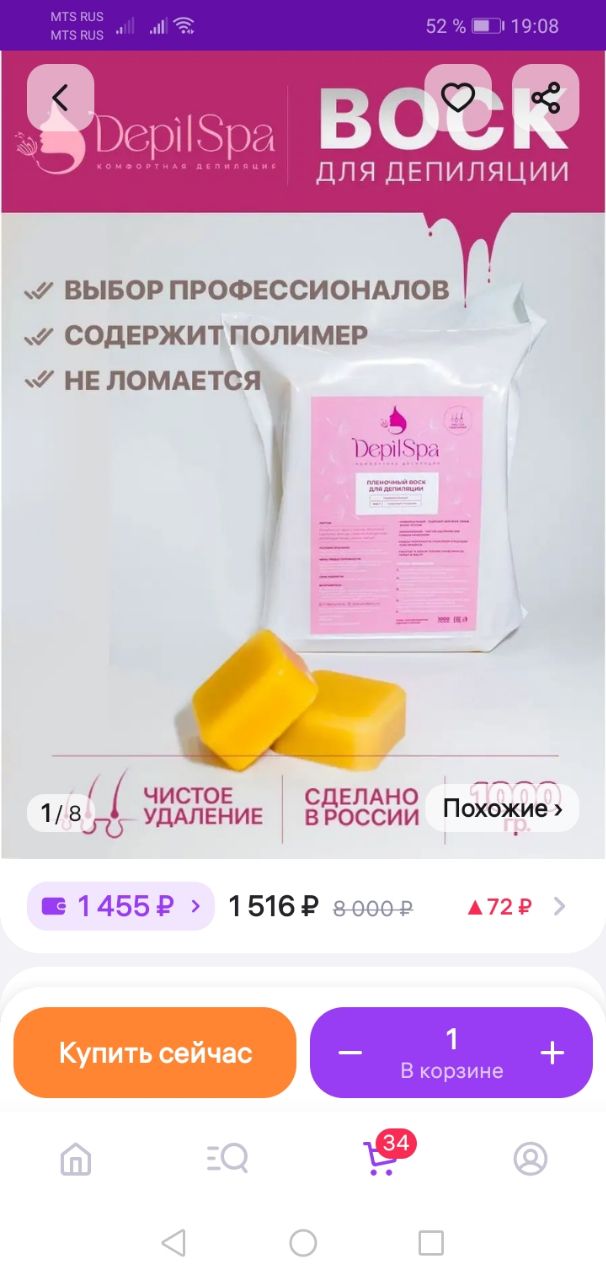606x1280 pixels.
Task: Open the wallet price 1 455 ₽ details
Action: [120, 906]
